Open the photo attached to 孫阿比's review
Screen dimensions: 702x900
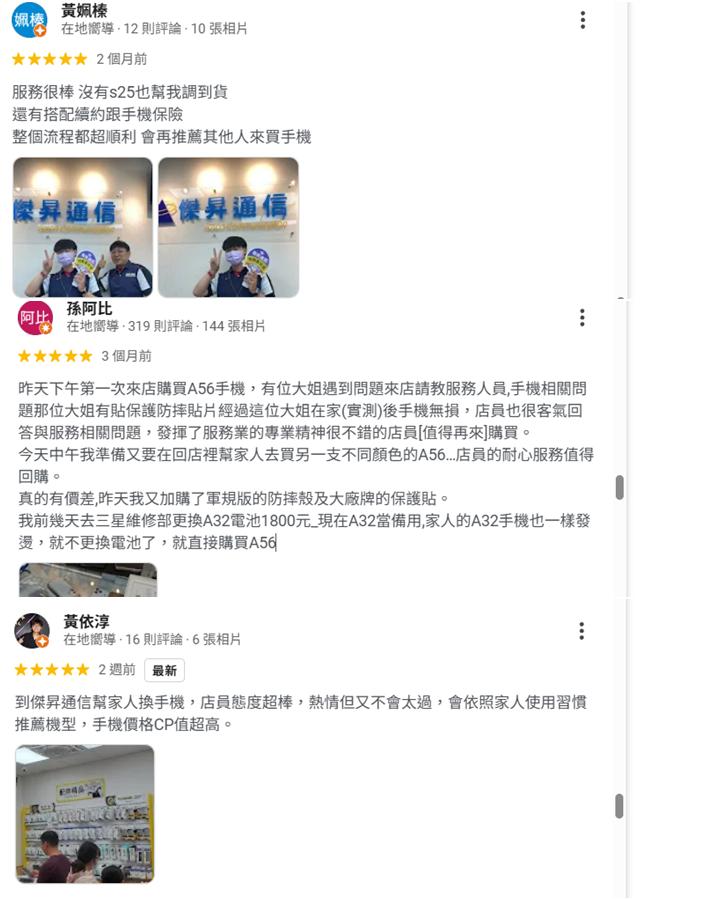coord(88,580)
